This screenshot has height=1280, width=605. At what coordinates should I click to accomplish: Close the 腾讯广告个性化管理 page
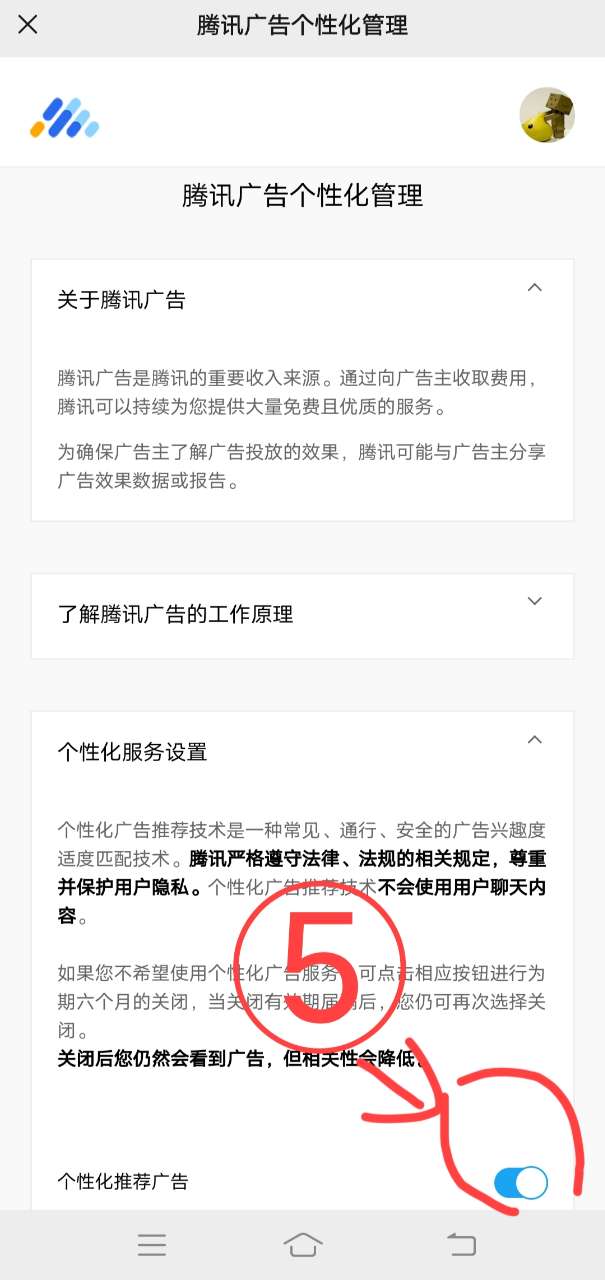point(28,25)
